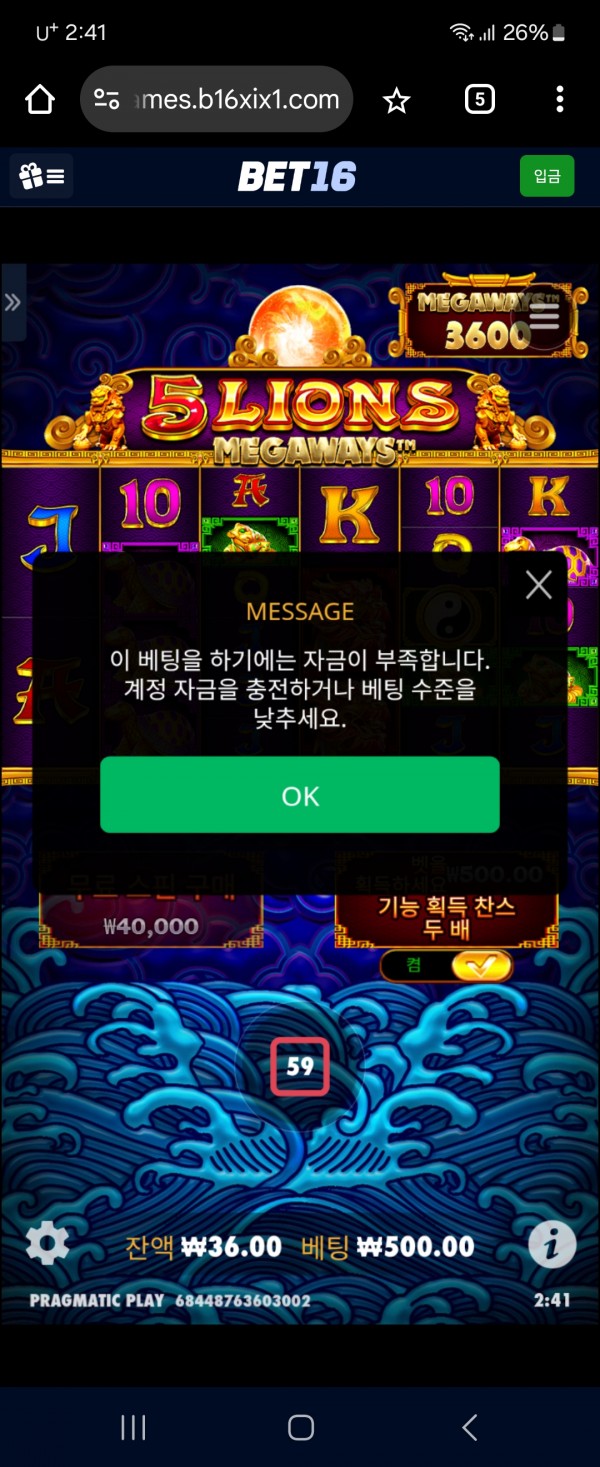The height and width of the screenshot is (1467, 600).
Task: Open the BET16 gift menu
Action: [x=42, y=177]
